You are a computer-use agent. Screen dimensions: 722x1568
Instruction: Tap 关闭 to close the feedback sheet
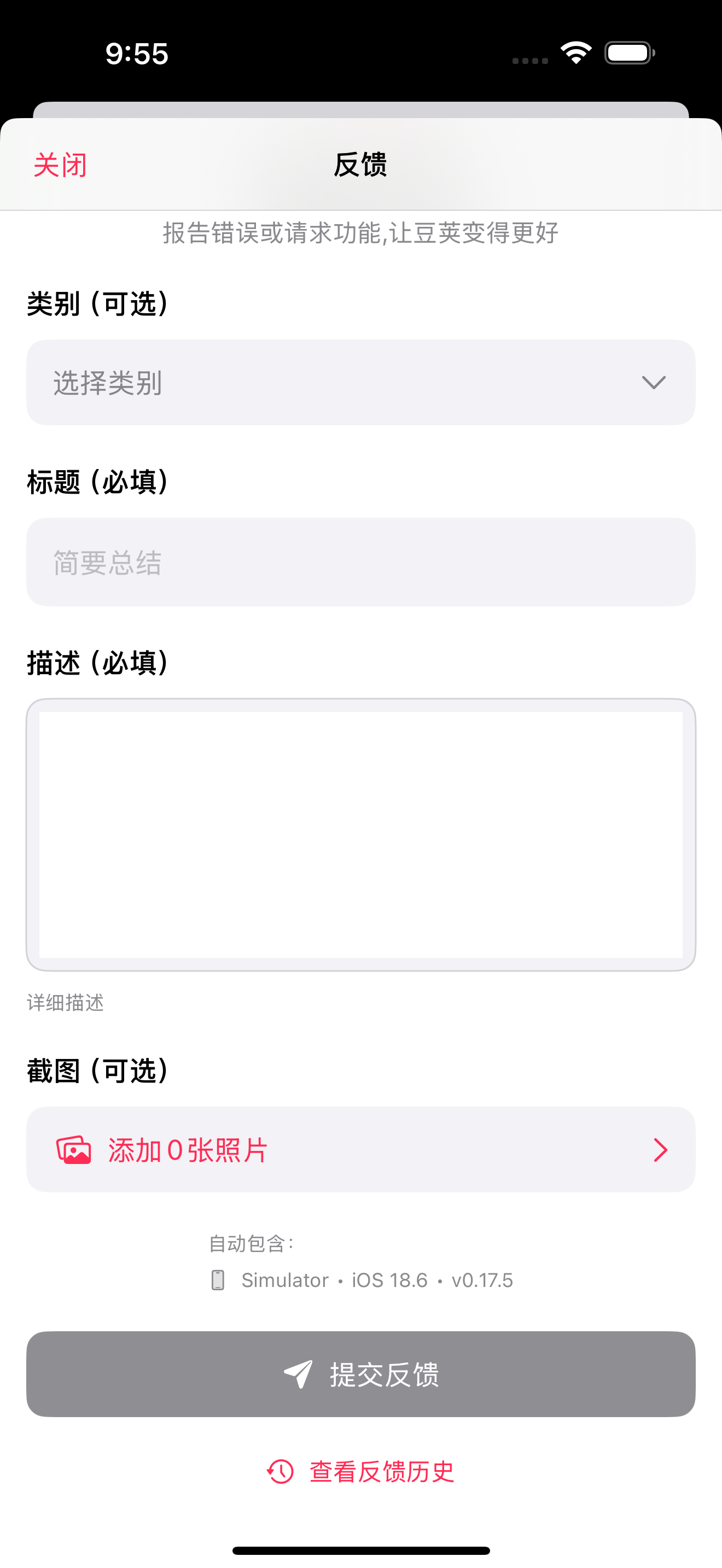60,165
